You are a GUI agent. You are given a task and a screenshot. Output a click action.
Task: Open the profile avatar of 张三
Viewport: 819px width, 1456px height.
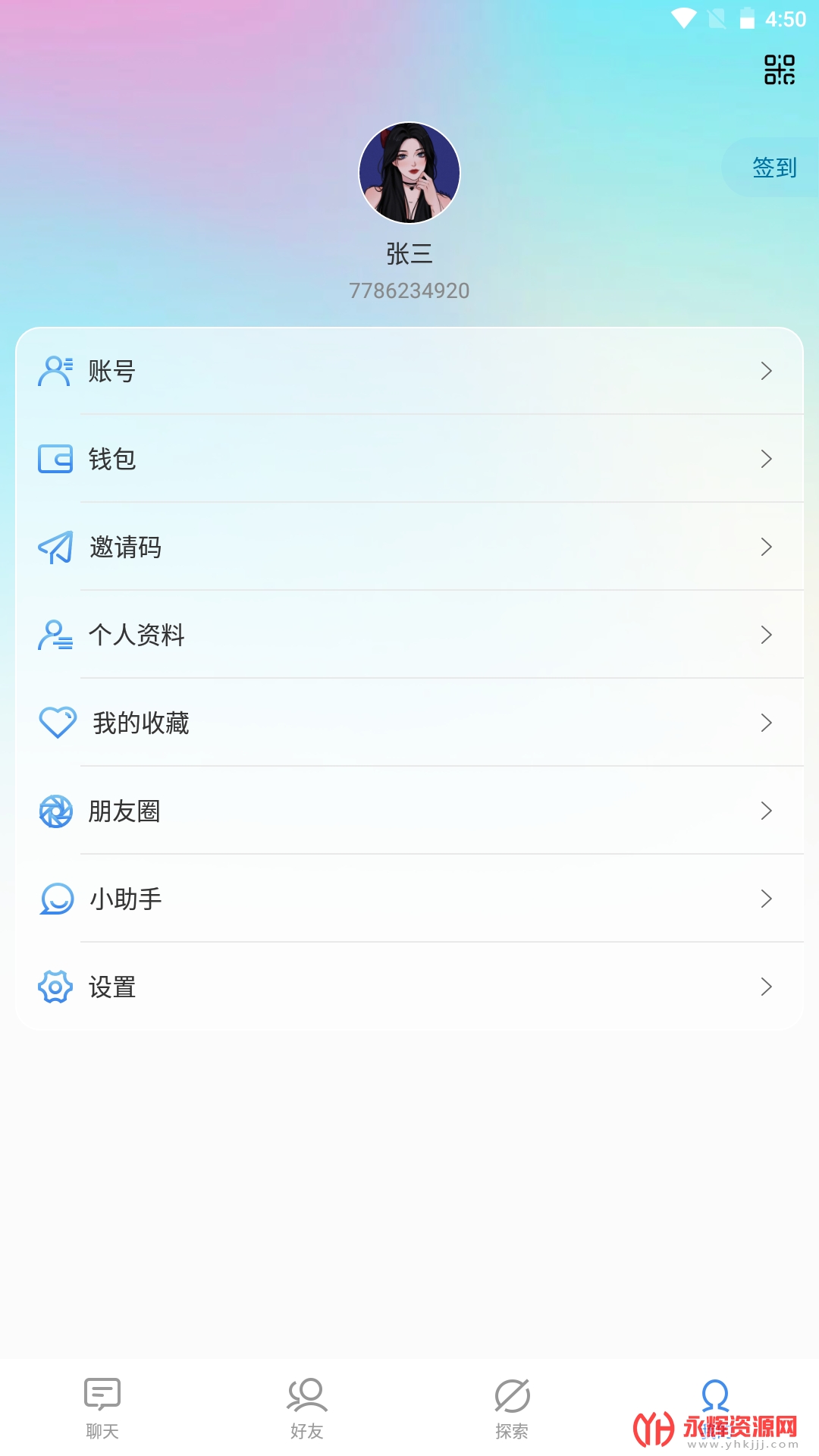point(409,173)
